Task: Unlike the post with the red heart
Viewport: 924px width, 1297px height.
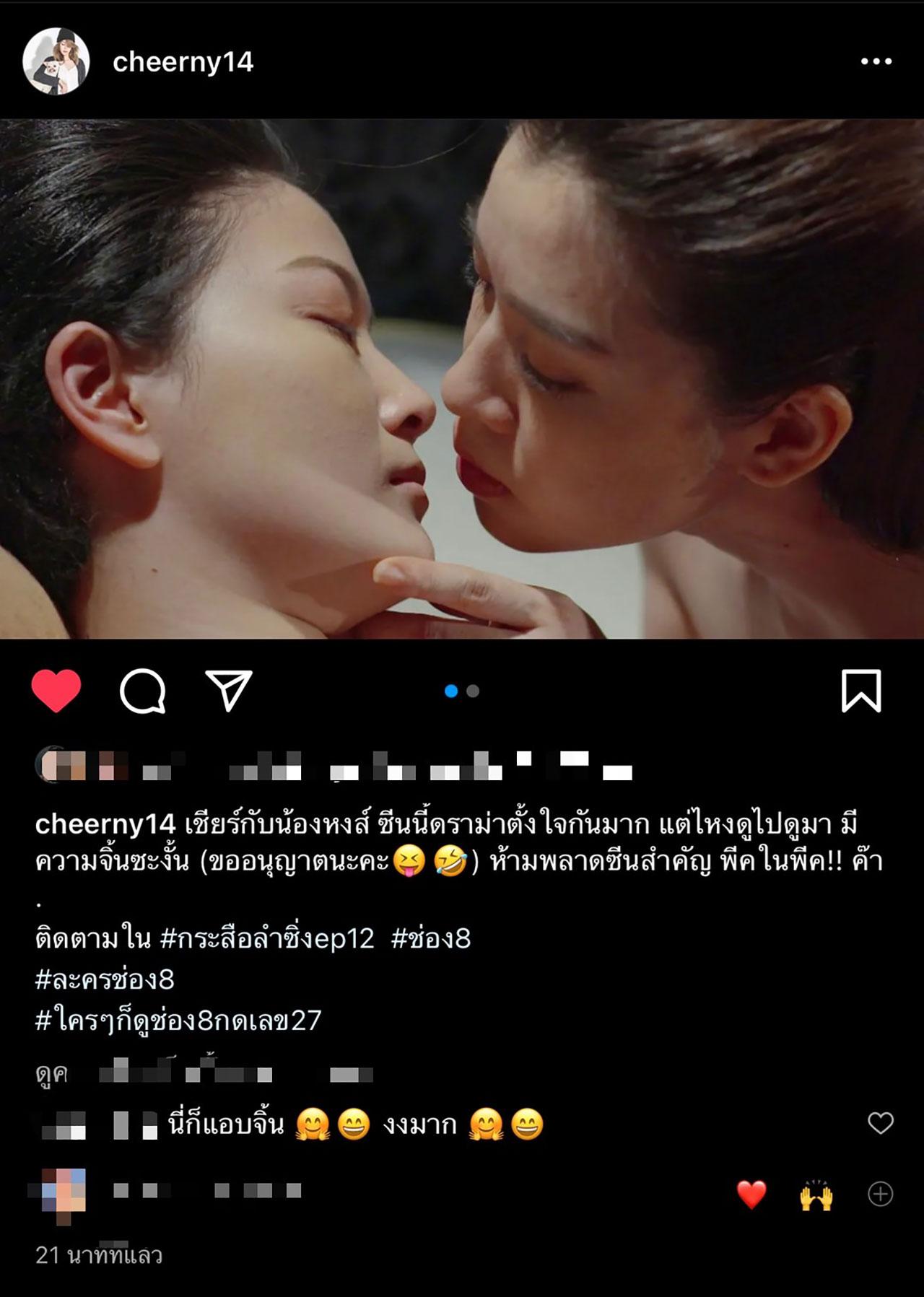Action: click(56, 691)
